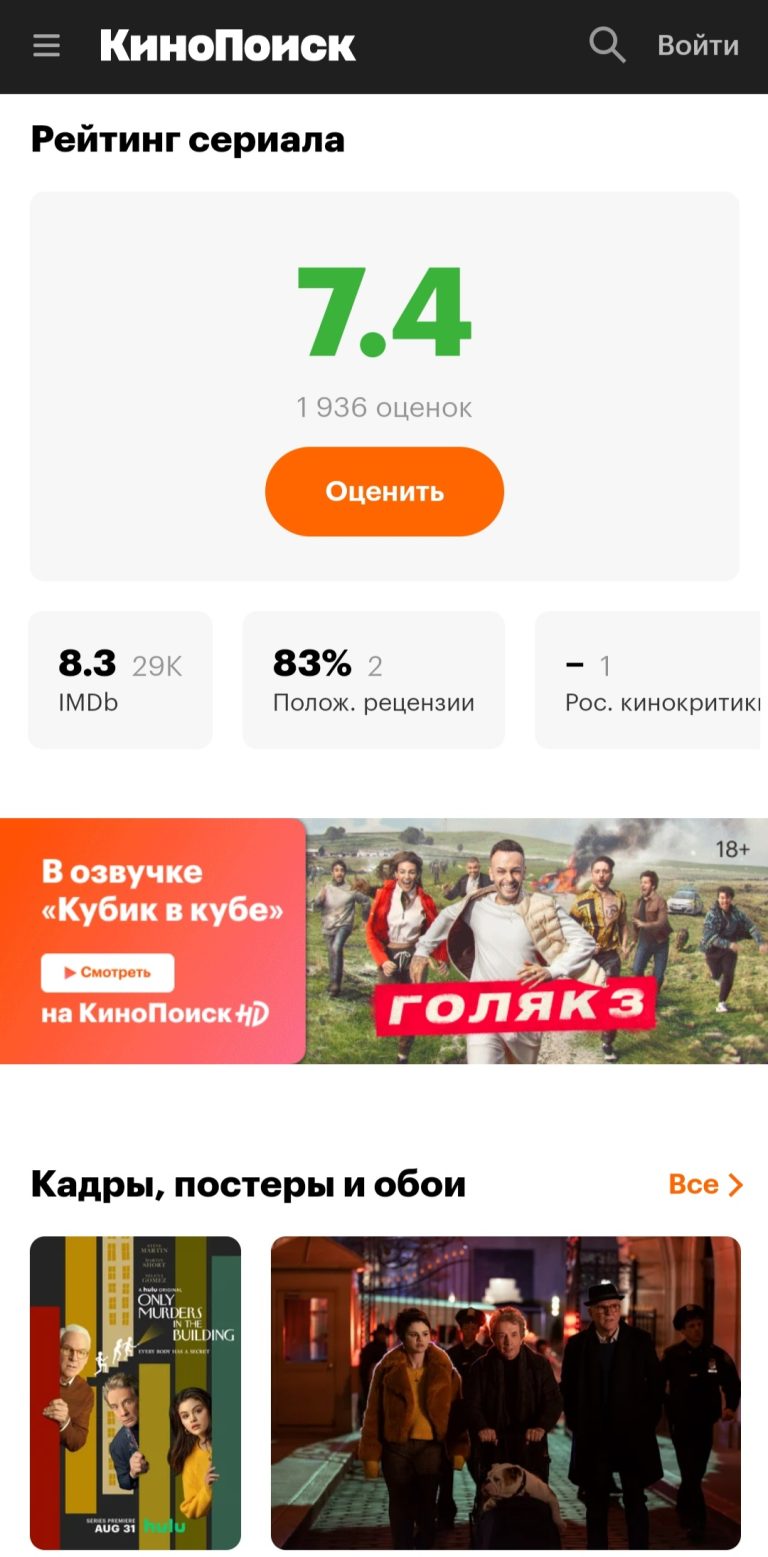The width and height of the screenshot is (768, 1557).
Task: Tap Все to see all images
Action: click(x=705, y=1185)
